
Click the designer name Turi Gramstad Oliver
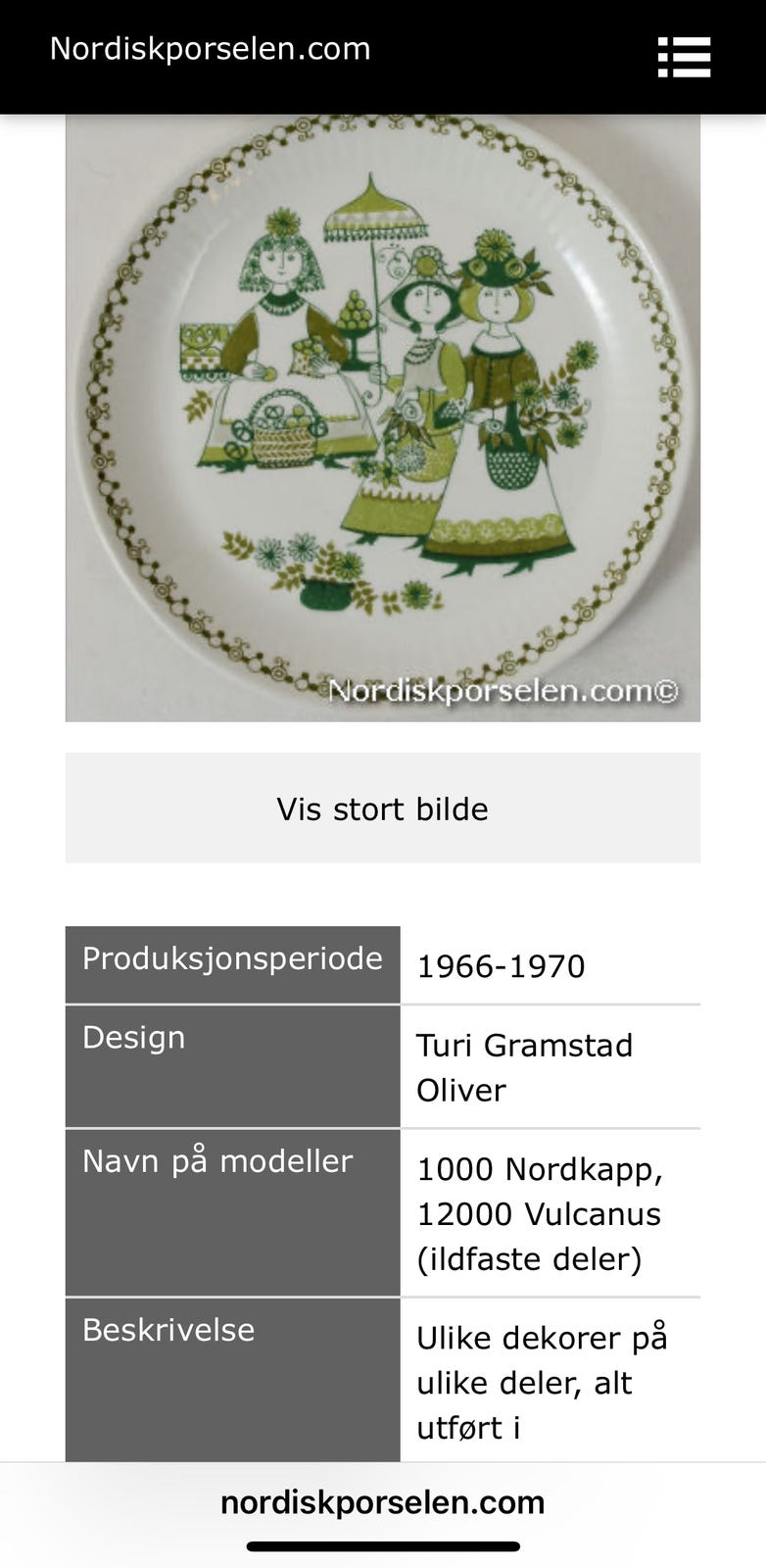tap(525, 1066)
